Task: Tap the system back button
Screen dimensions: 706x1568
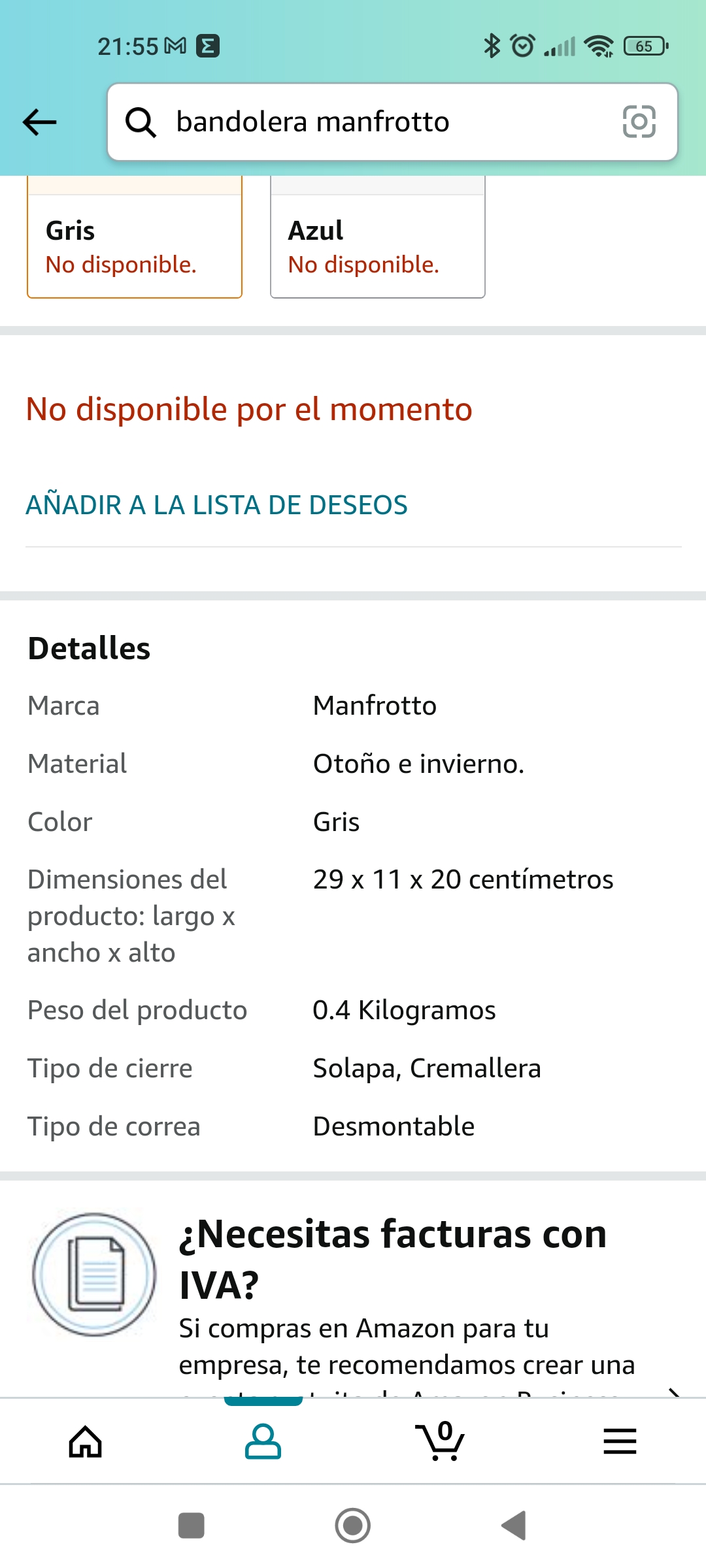Action: coord(514,1526)
